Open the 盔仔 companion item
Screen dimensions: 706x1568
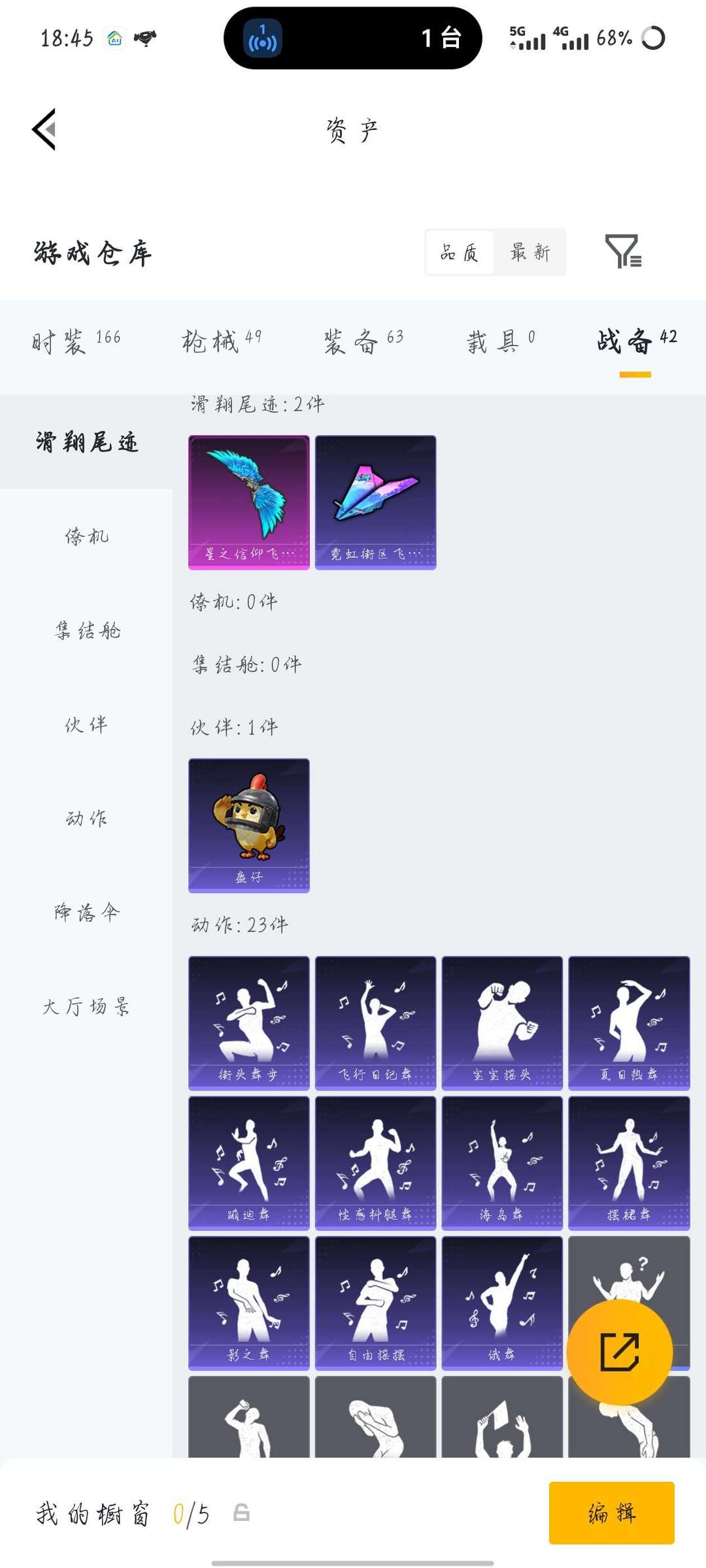pyautogui.click(x=248, y=825)
